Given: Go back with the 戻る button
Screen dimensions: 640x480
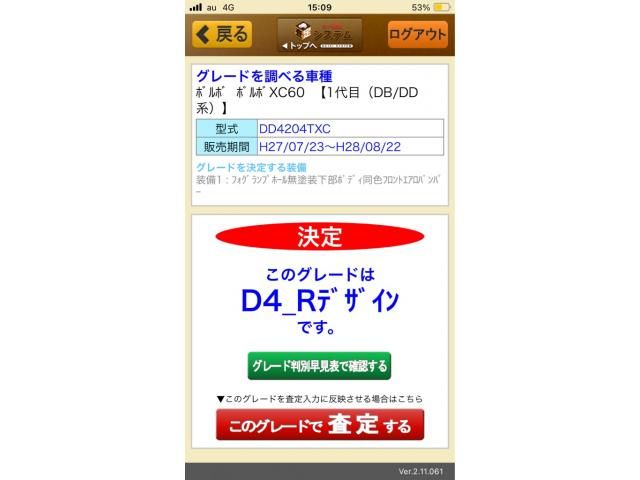Looking at the screenshot, I should coord(222,34).
